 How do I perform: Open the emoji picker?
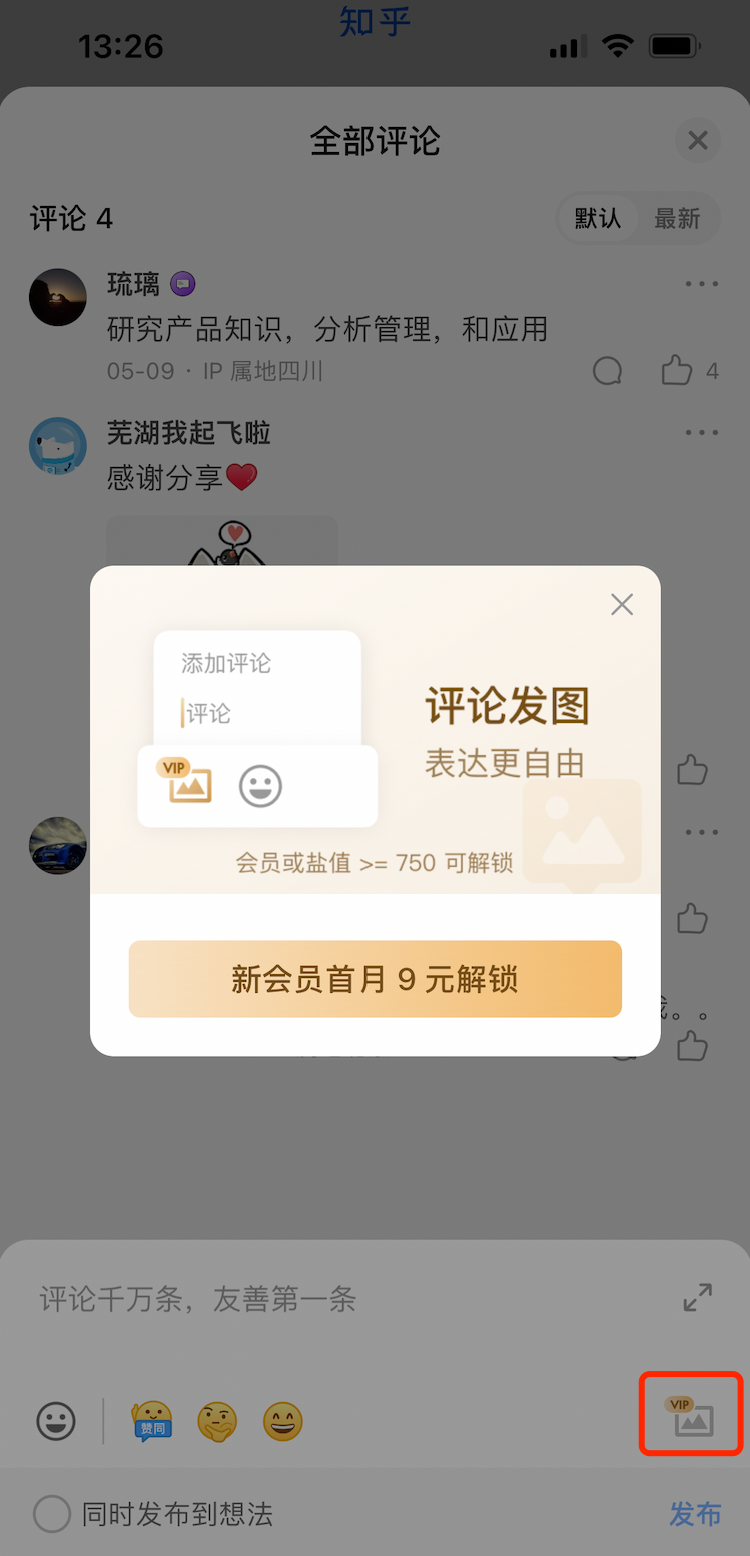pos(56,1421)
